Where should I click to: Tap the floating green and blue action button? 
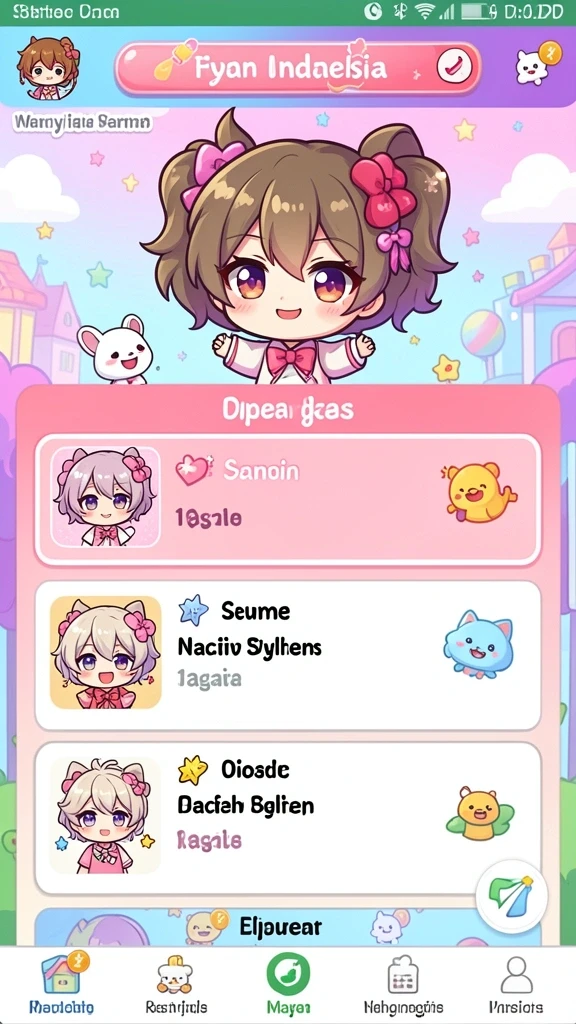pos(511,896)
